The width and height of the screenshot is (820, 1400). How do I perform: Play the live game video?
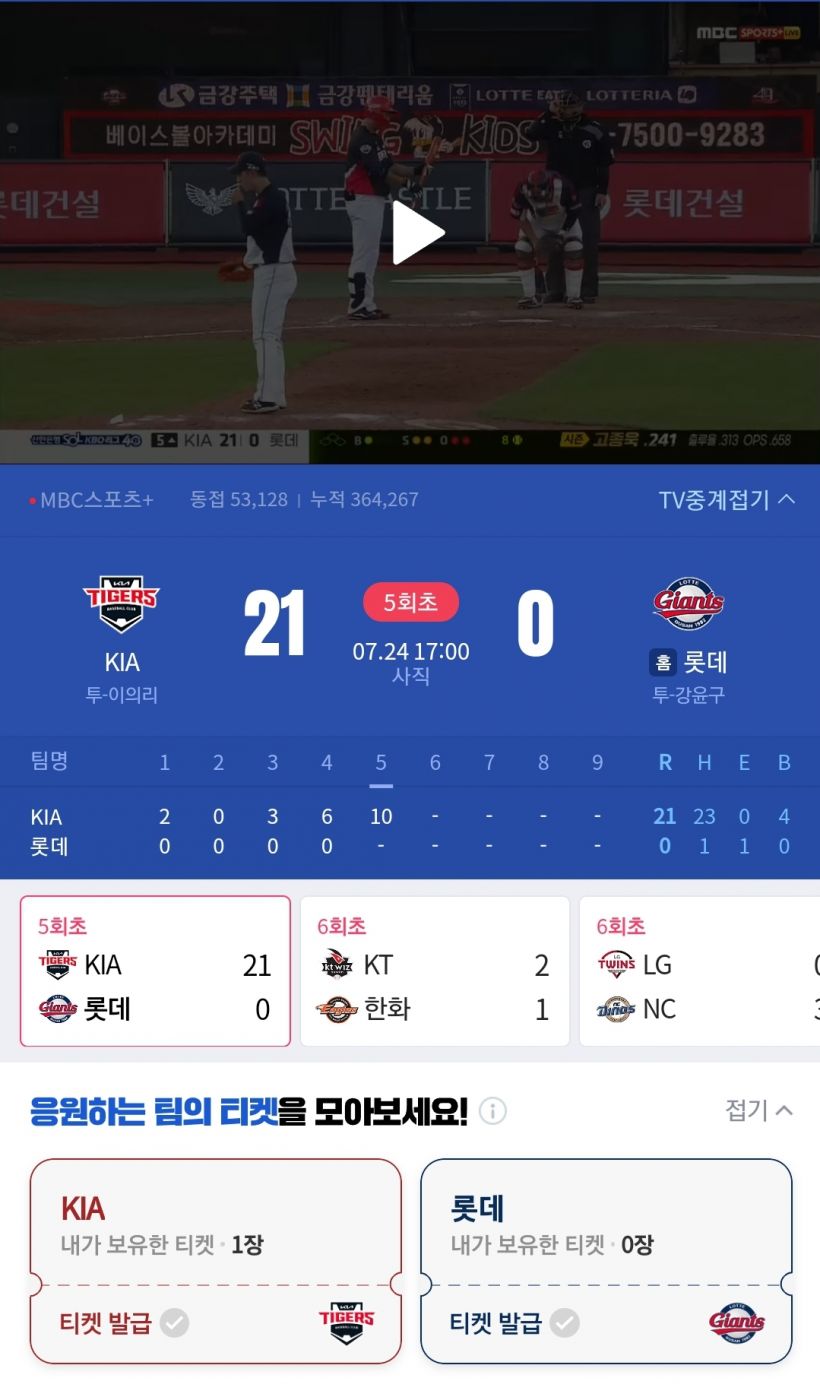click(x=417, y=233)
